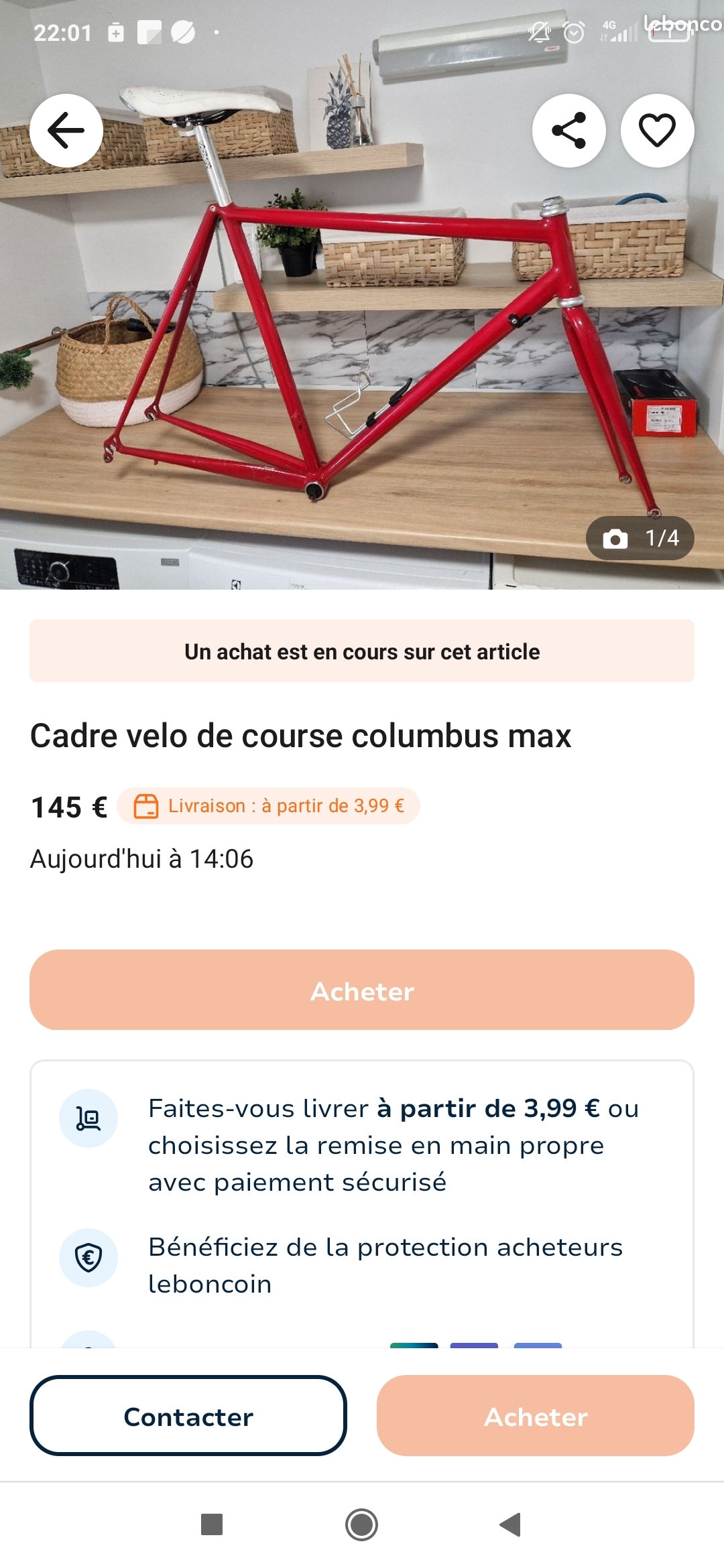Tap the Acheter button under the price

[362, 990]
